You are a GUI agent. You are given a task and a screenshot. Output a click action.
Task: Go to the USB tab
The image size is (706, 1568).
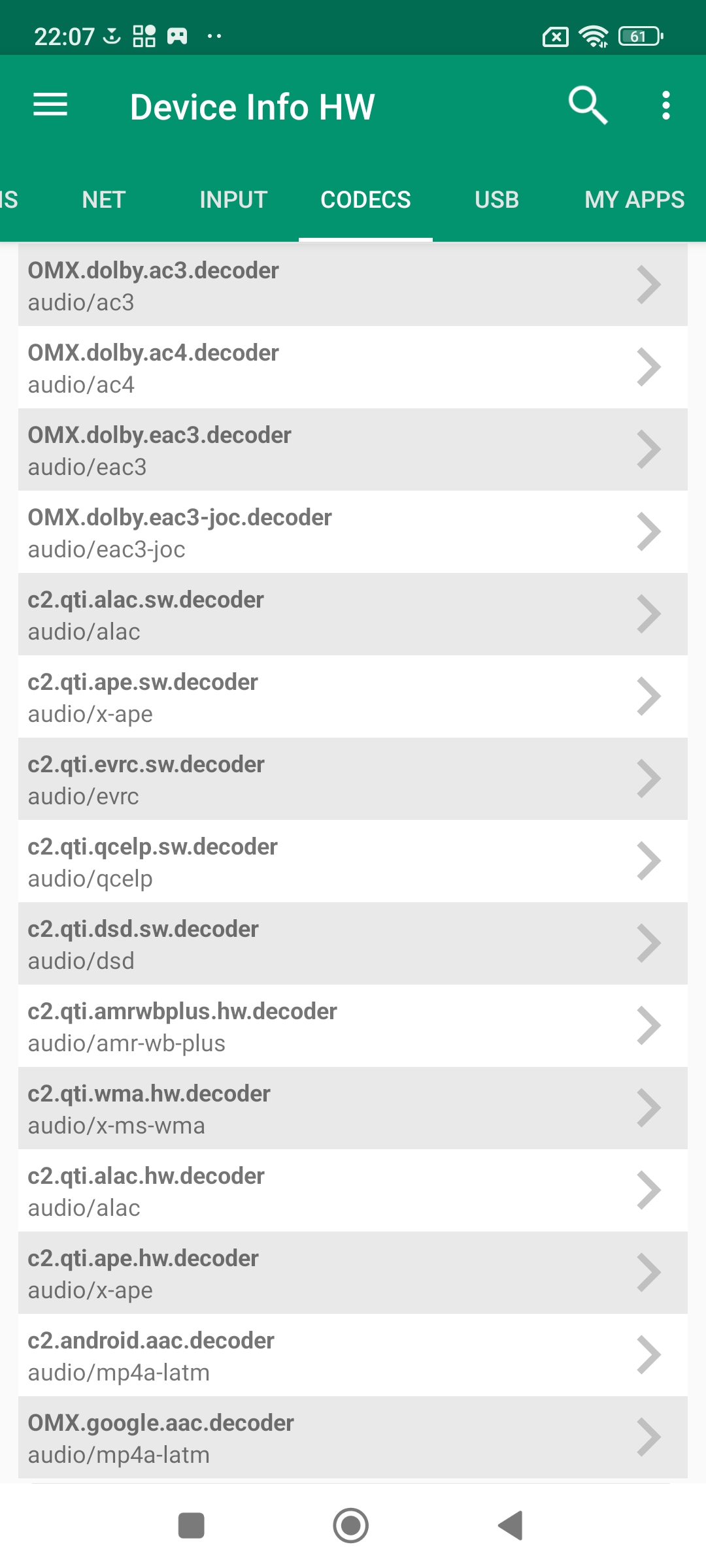497,200
